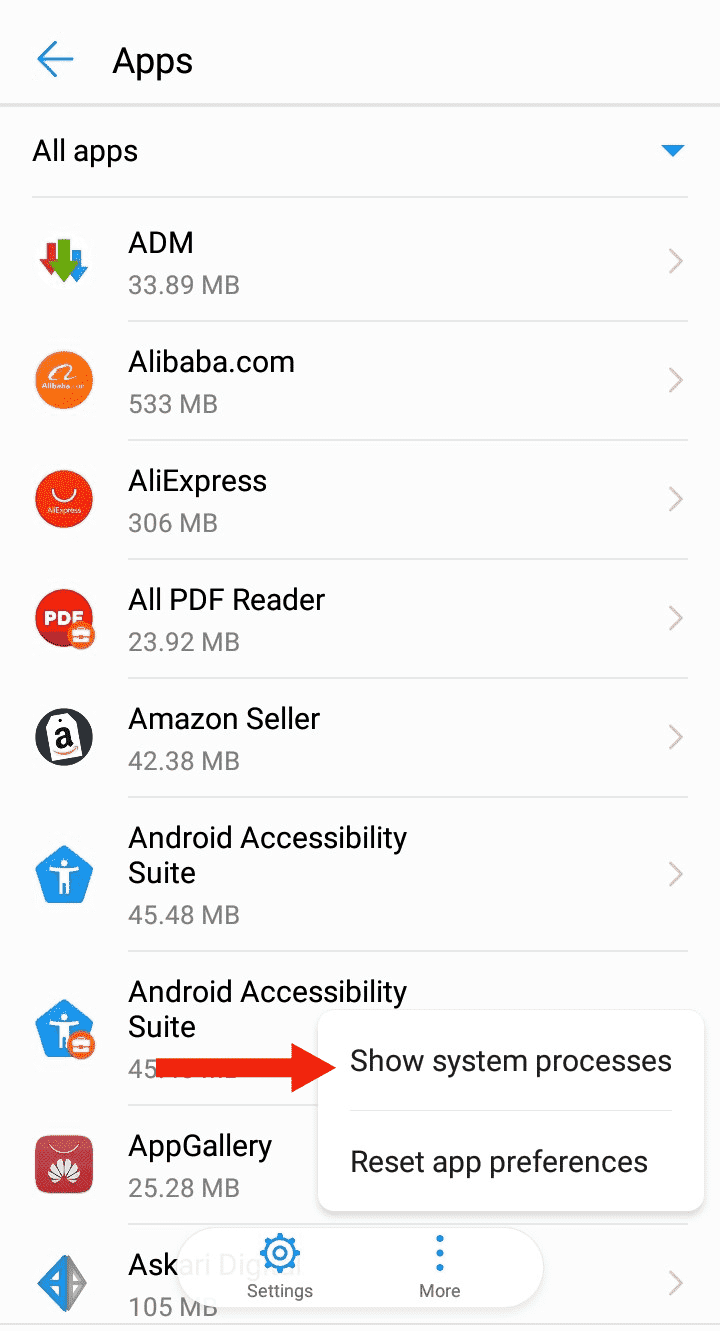Tap the 533 MB storage label

(171, 403)
